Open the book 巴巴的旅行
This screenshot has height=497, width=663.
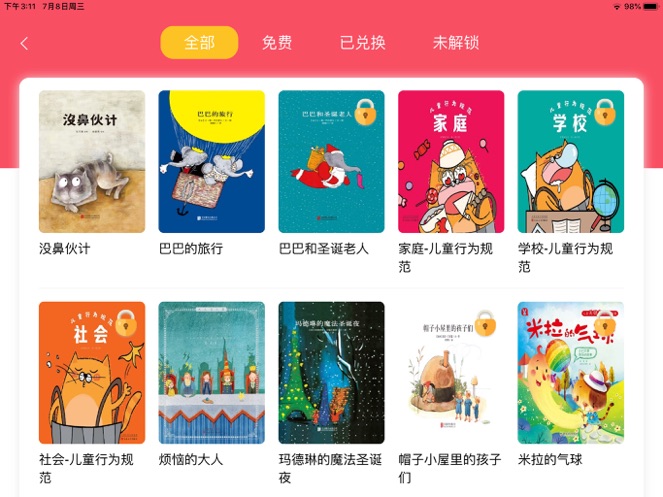(x=211, y=162)
